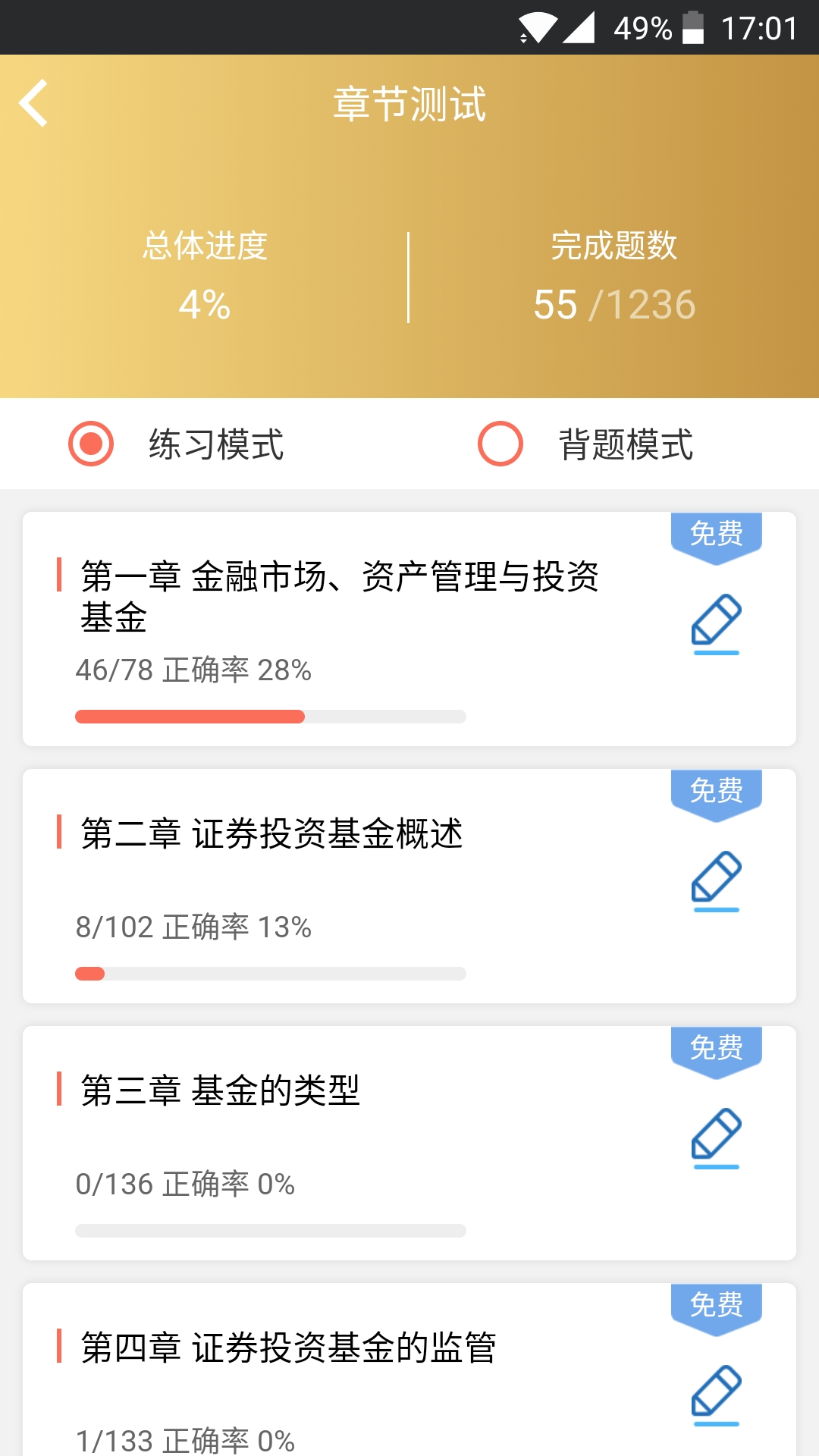Select the pencil icon for 第三章 基金的类型

coord(716,1136)
